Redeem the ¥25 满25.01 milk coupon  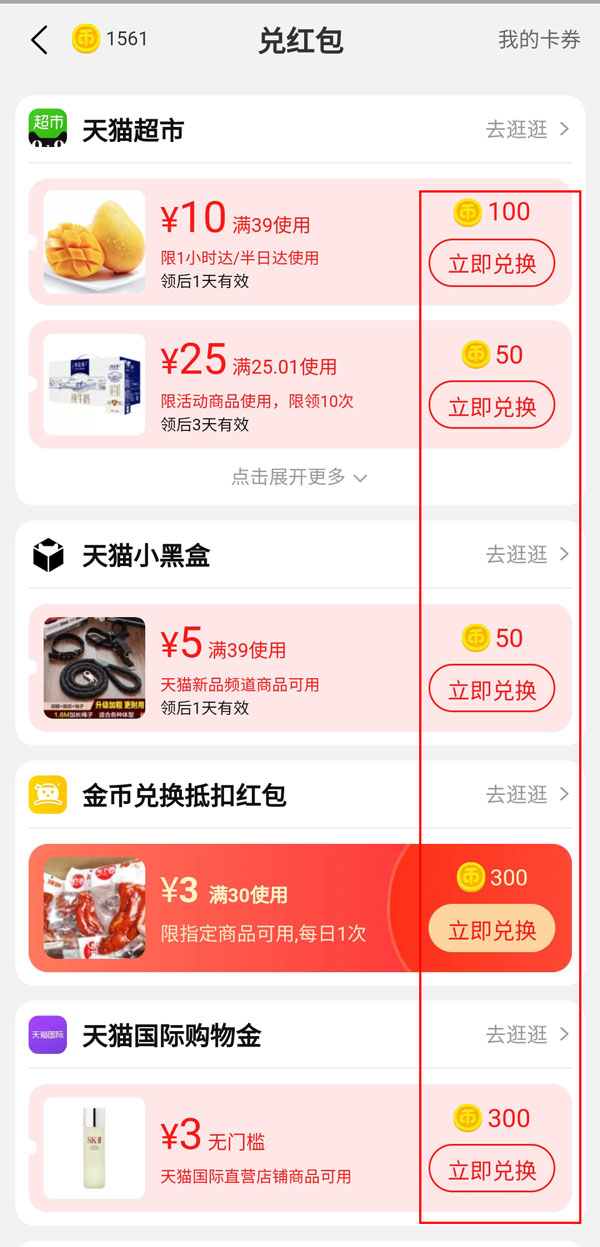[492, 406]
